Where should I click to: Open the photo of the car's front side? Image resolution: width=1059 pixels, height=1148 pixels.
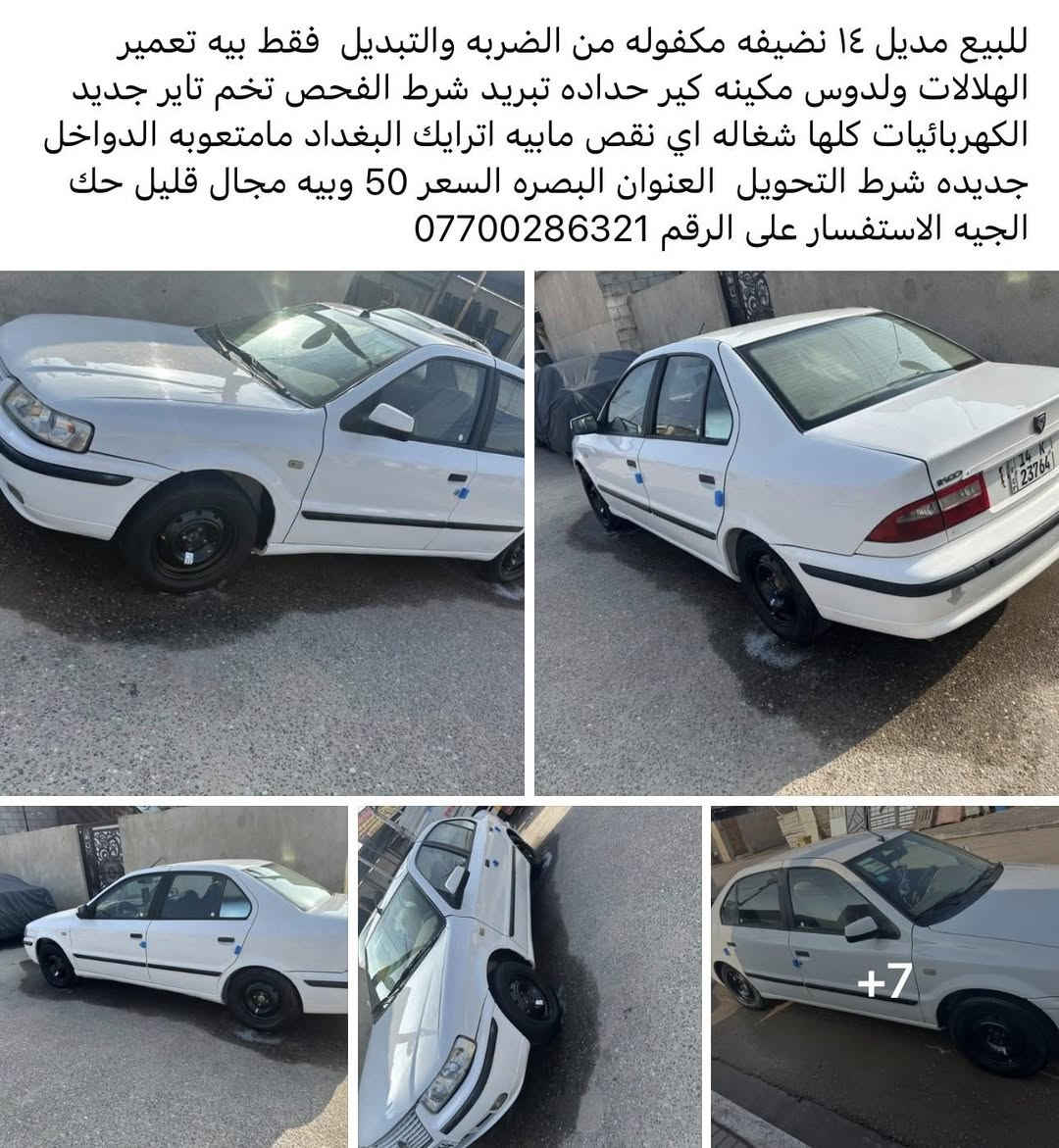point(262,532)
